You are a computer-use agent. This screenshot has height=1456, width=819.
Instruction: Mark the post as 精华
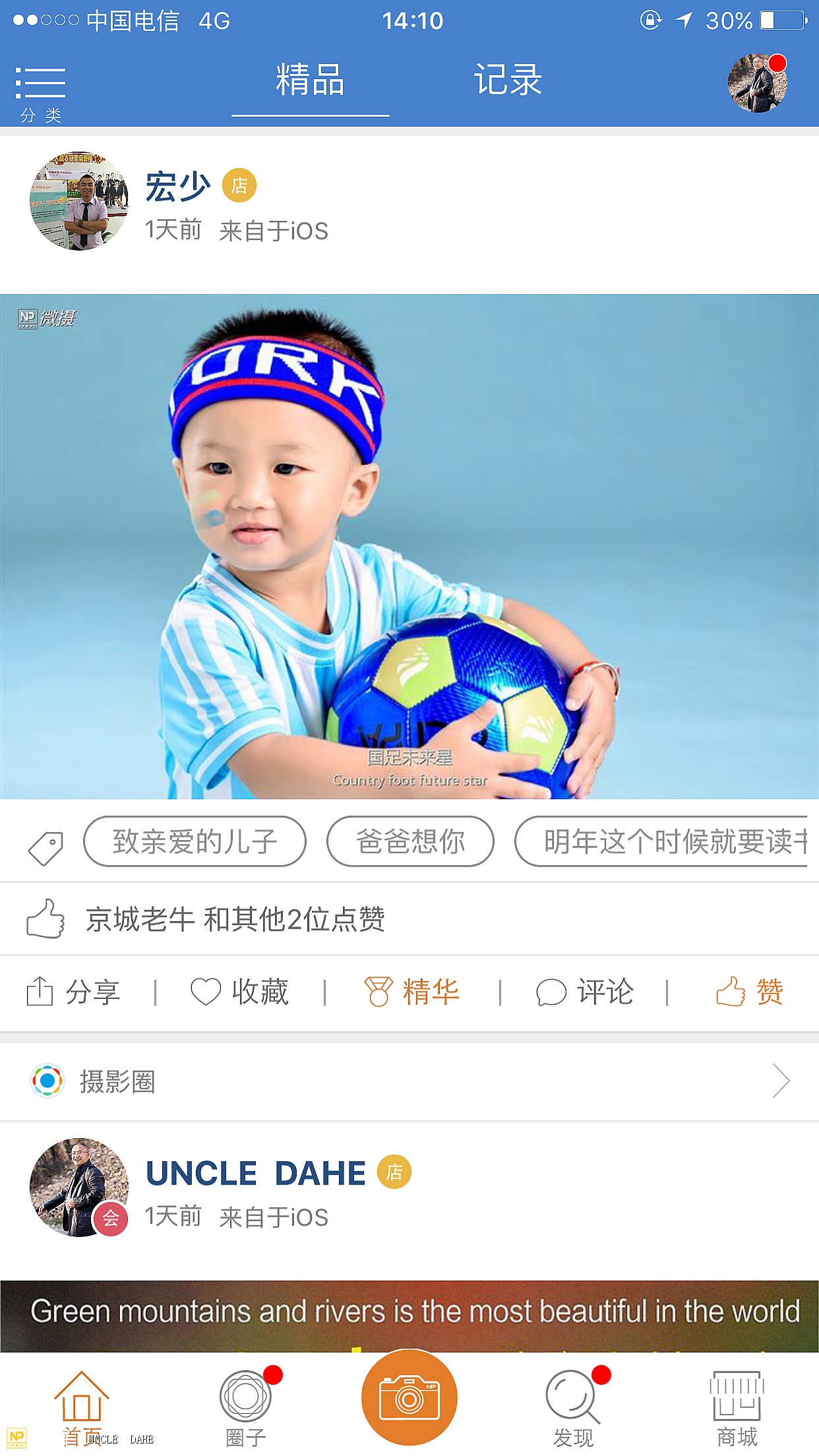412,992
